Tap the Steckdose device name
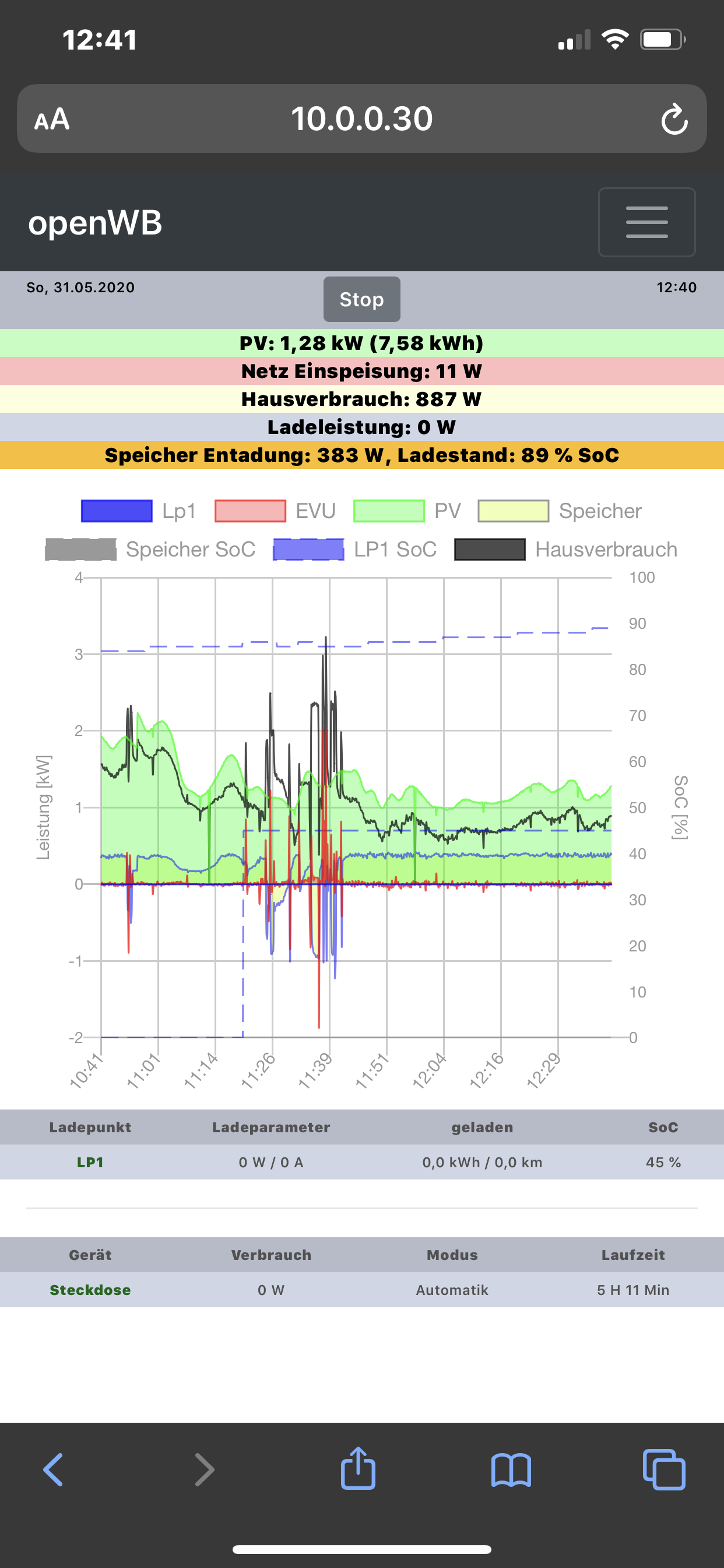The height and width of the screenshot is (1568, 724). (x=90, y=1290)
